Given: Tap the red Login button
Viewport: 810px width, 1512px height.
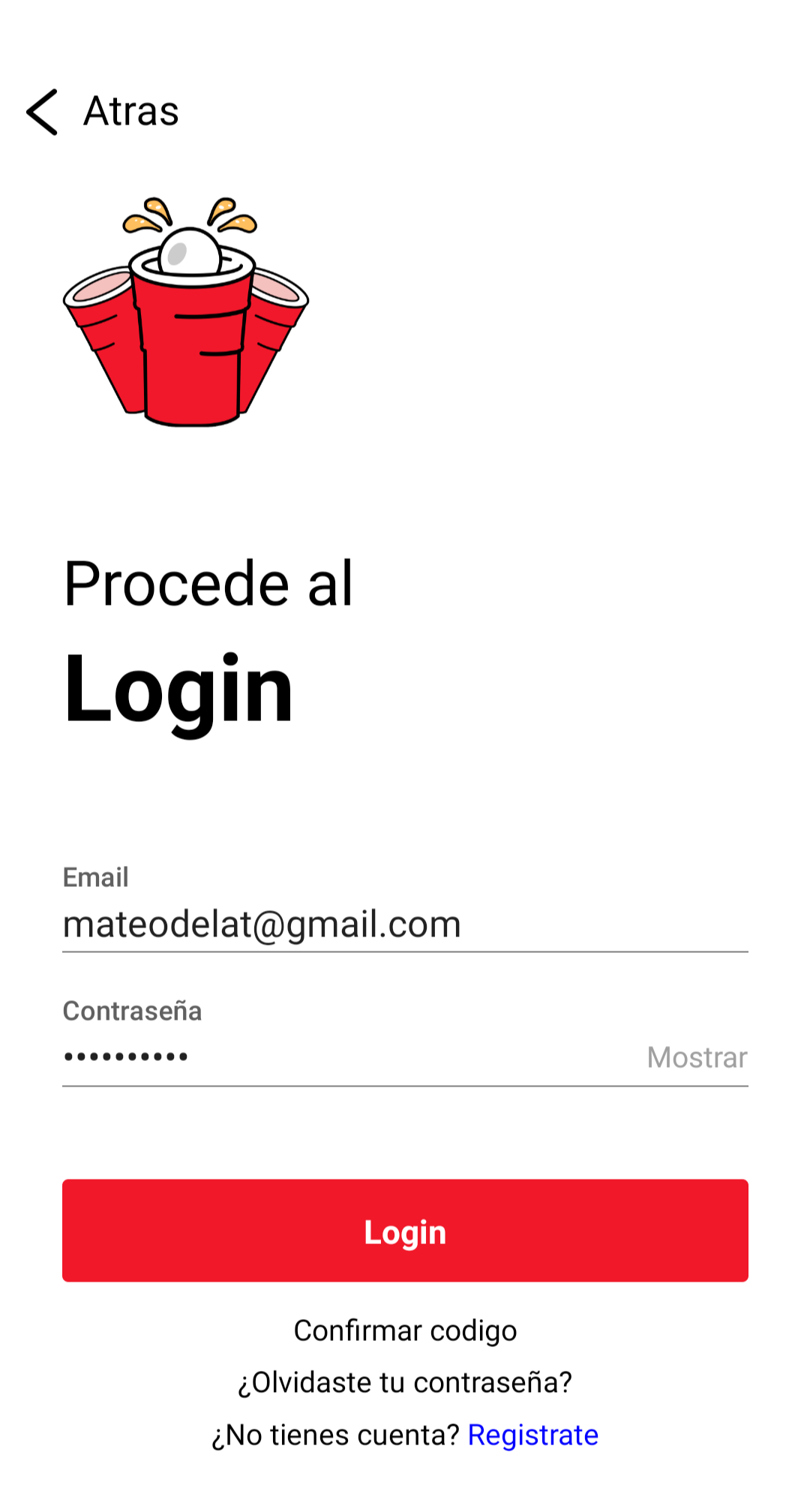Looking at the screenshot, I should coord(405,1231).
